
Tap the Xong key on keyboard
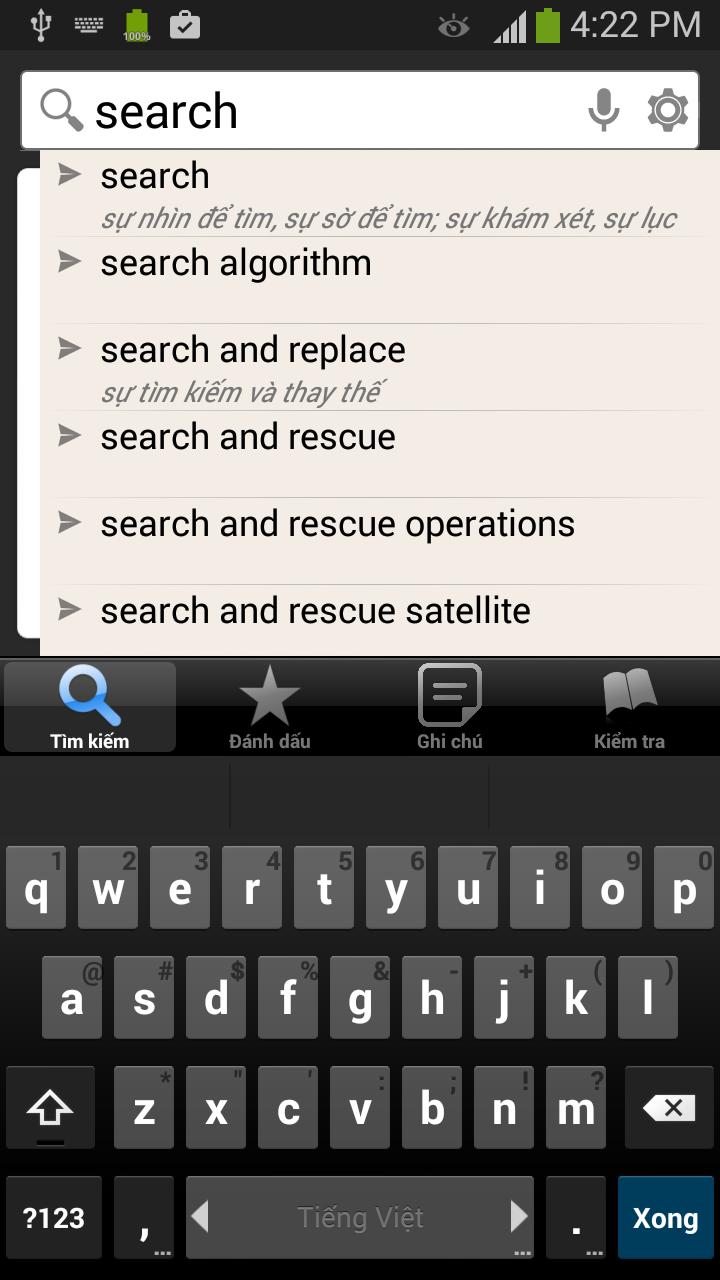coord(665,1217)
